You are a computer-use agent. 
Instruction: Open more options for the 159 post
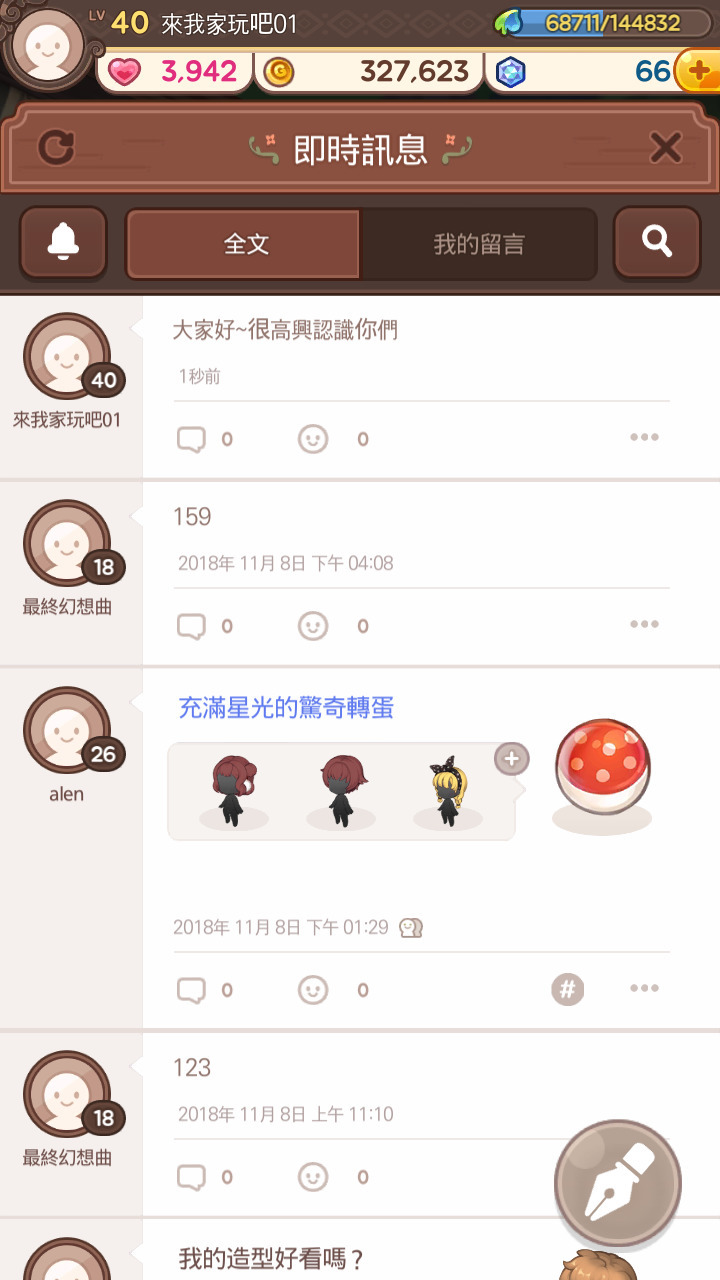644,625
